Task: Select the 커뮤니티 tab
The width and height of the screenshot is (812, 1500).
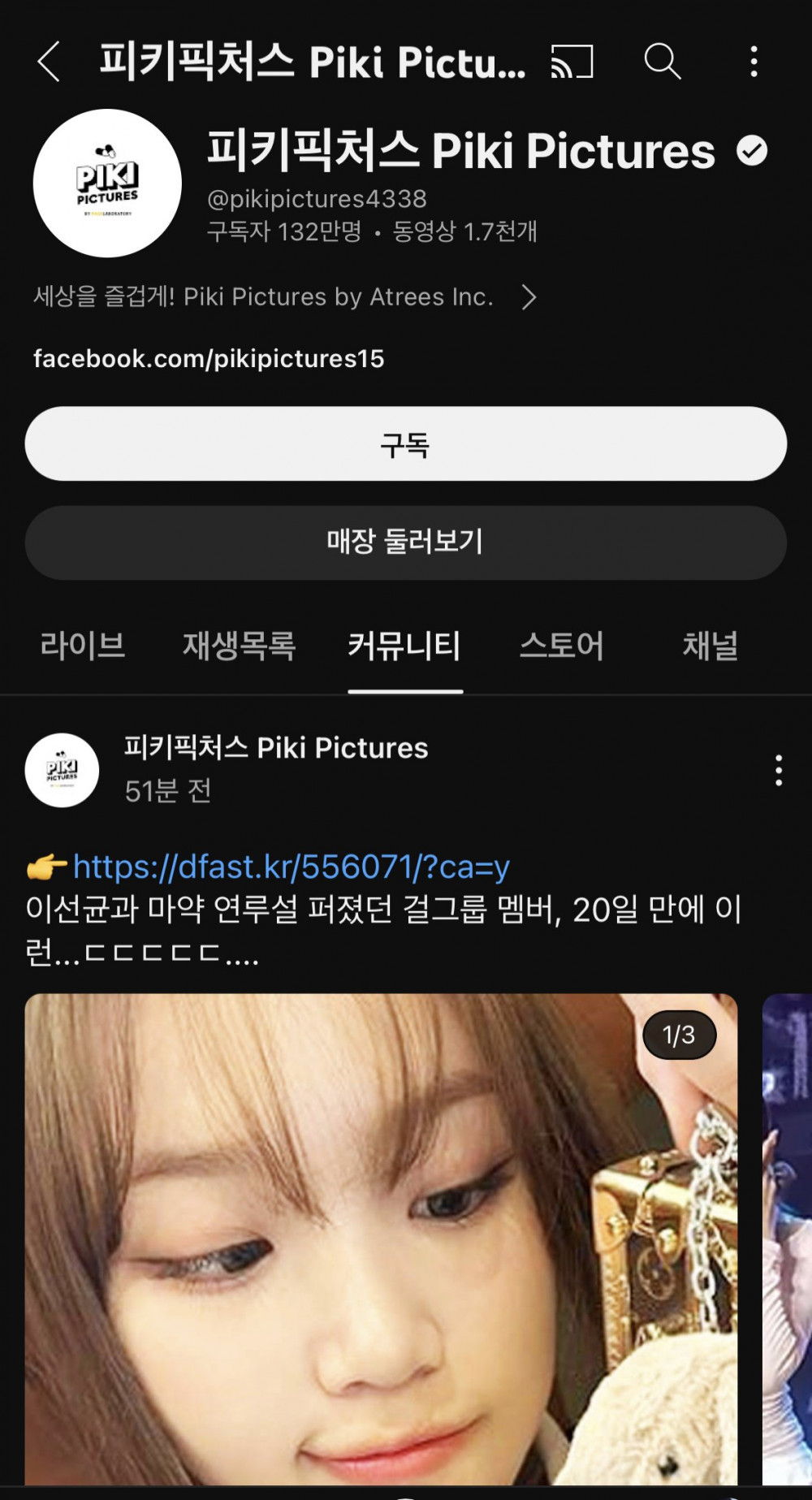Action: coord(404,646)
